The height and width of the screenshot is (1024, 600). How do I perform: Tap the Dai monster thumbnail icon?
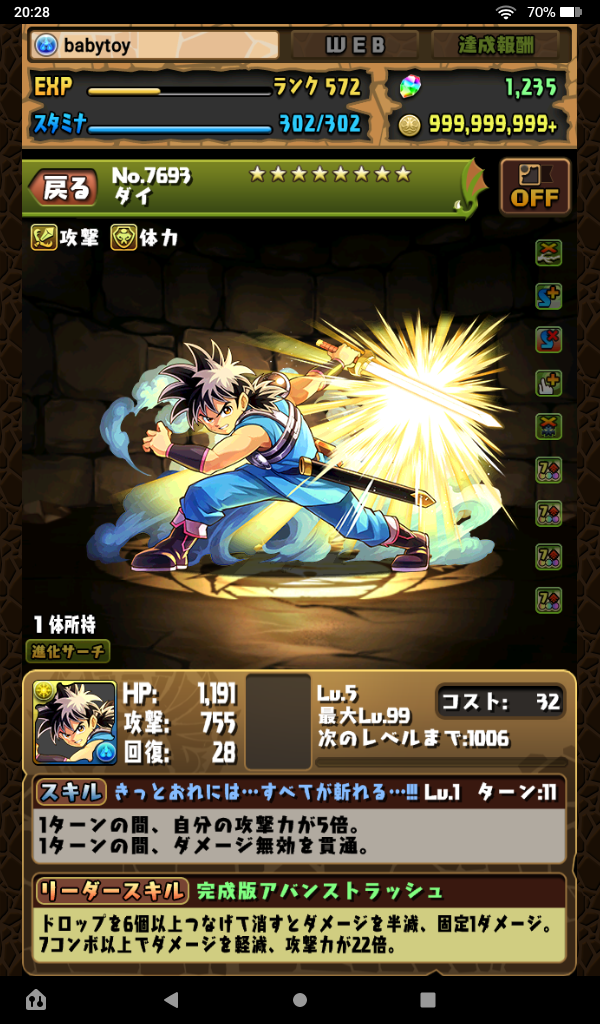(x=74, y=722)
